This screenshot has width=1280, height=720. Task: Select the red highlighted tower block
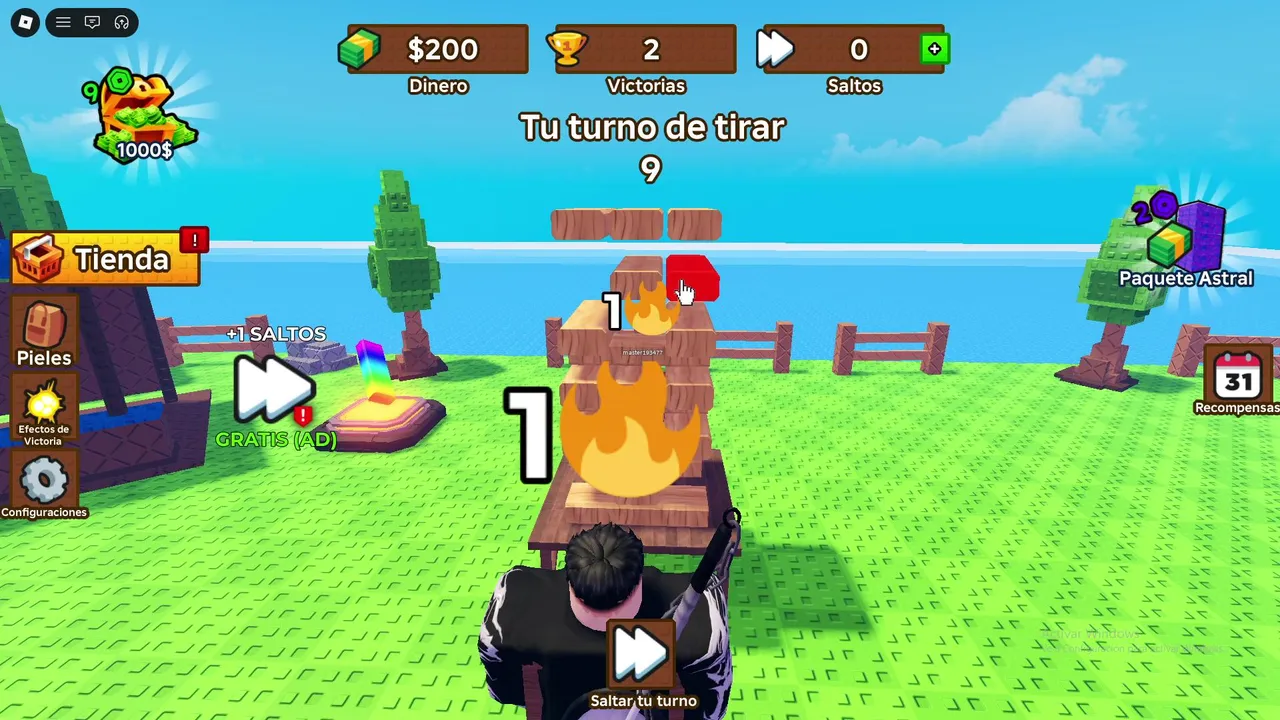coord(692,278)
